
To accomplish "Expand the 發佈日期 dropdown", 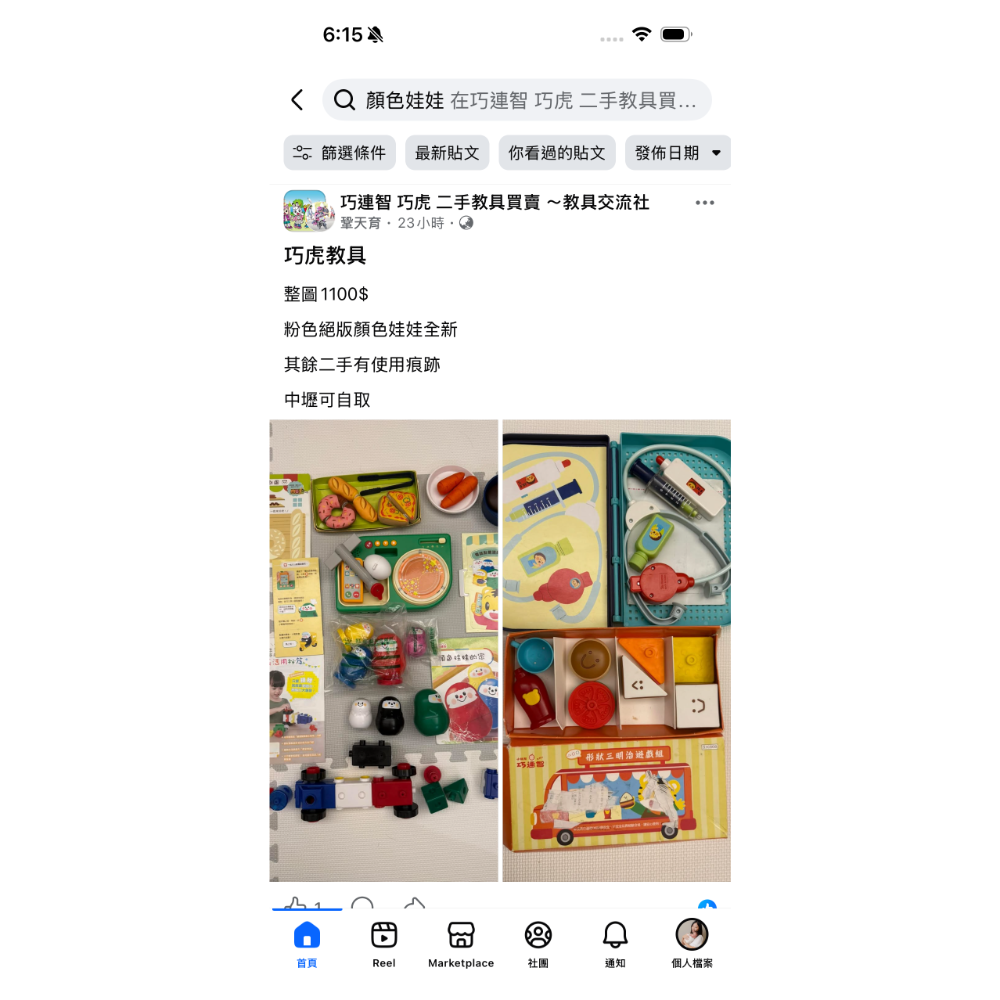I will point(678,153).
